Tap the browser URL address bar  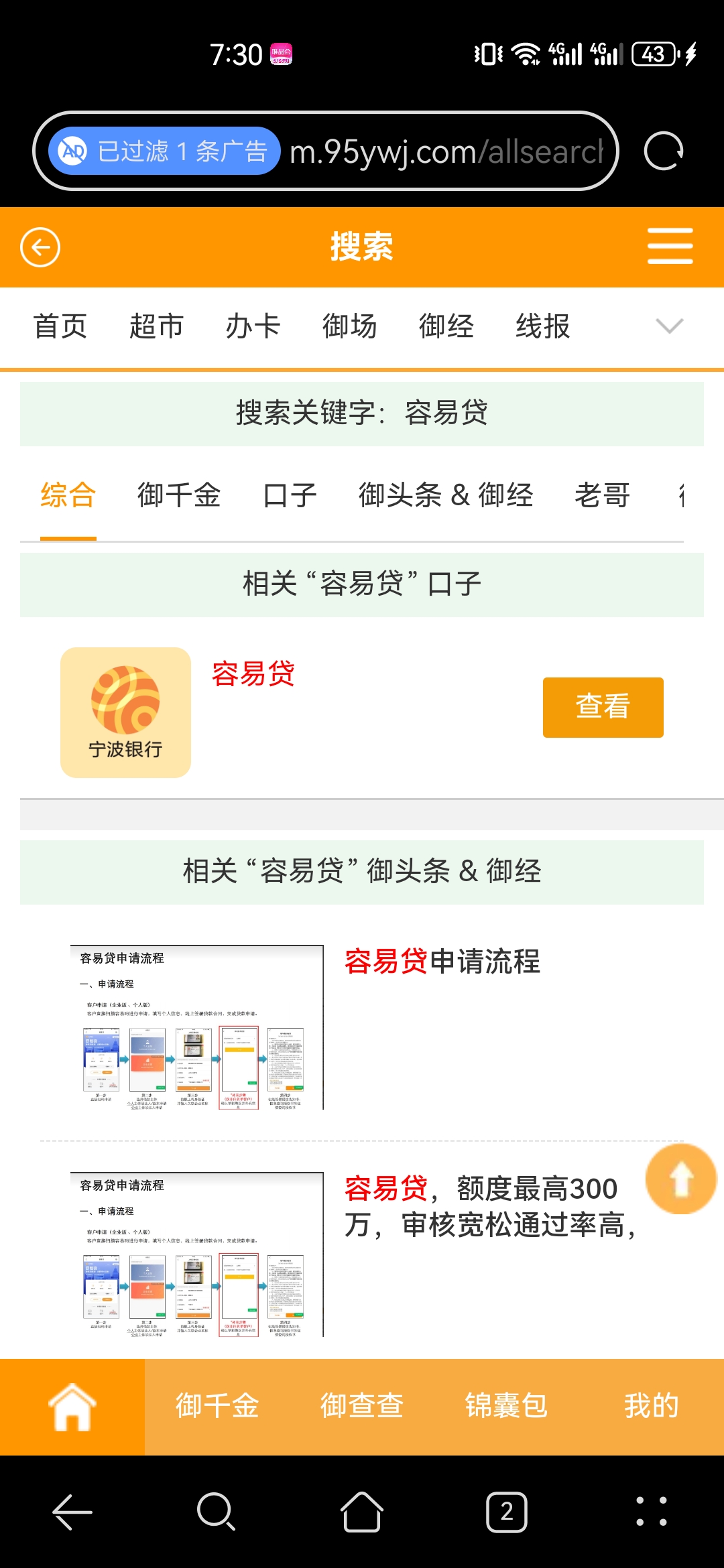pos(446,151)
